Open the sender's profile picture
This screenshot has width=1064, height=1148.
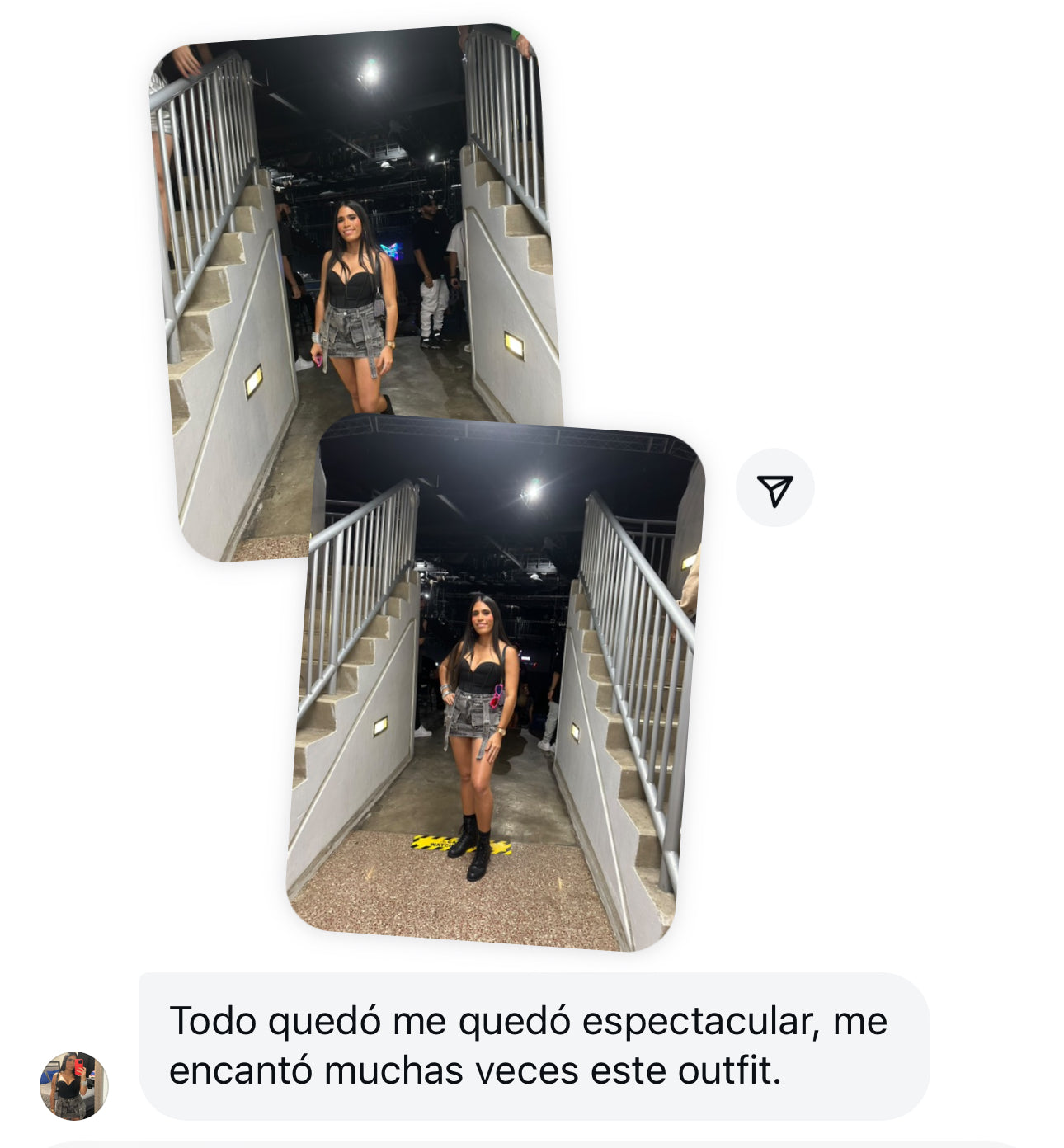click(74, 1085)
